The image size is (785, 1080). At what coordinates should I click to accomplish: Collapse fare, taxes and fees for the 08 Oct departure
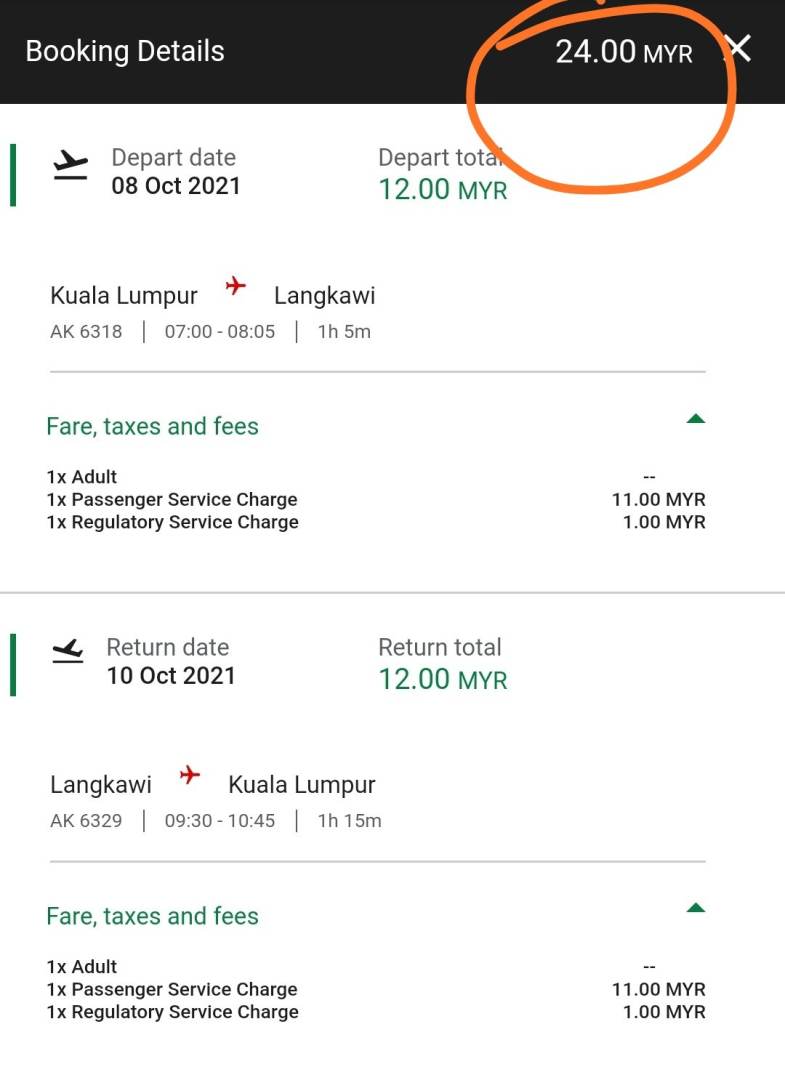pos(695,420)
